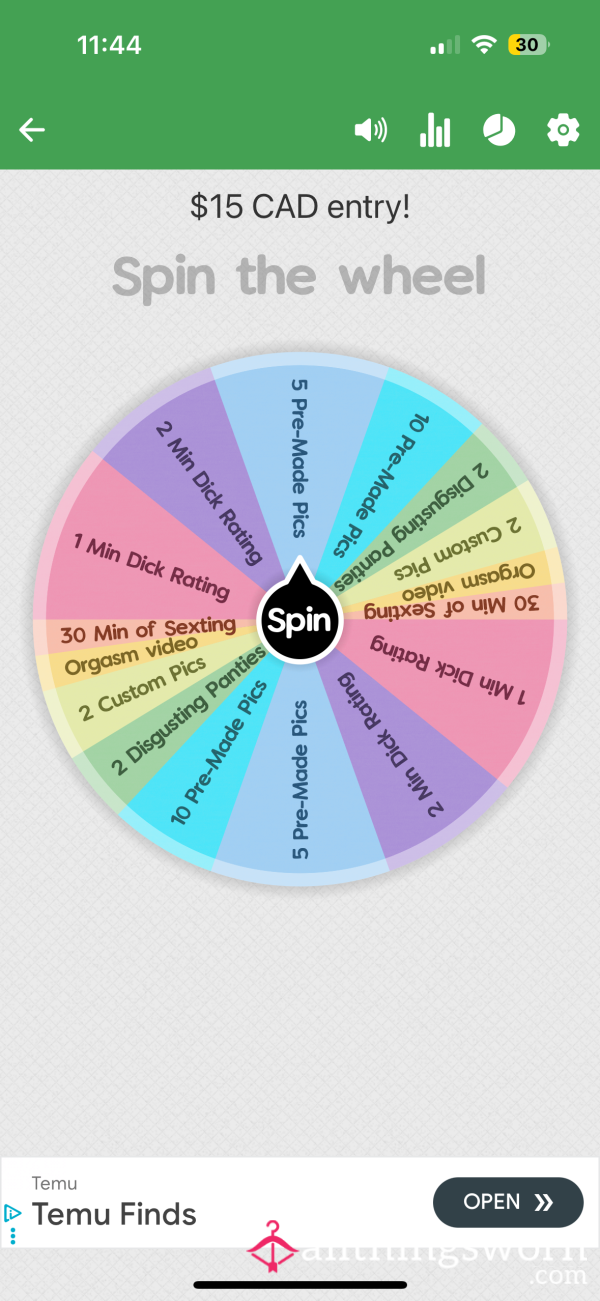Open the bar chart statistics icon

435,130
